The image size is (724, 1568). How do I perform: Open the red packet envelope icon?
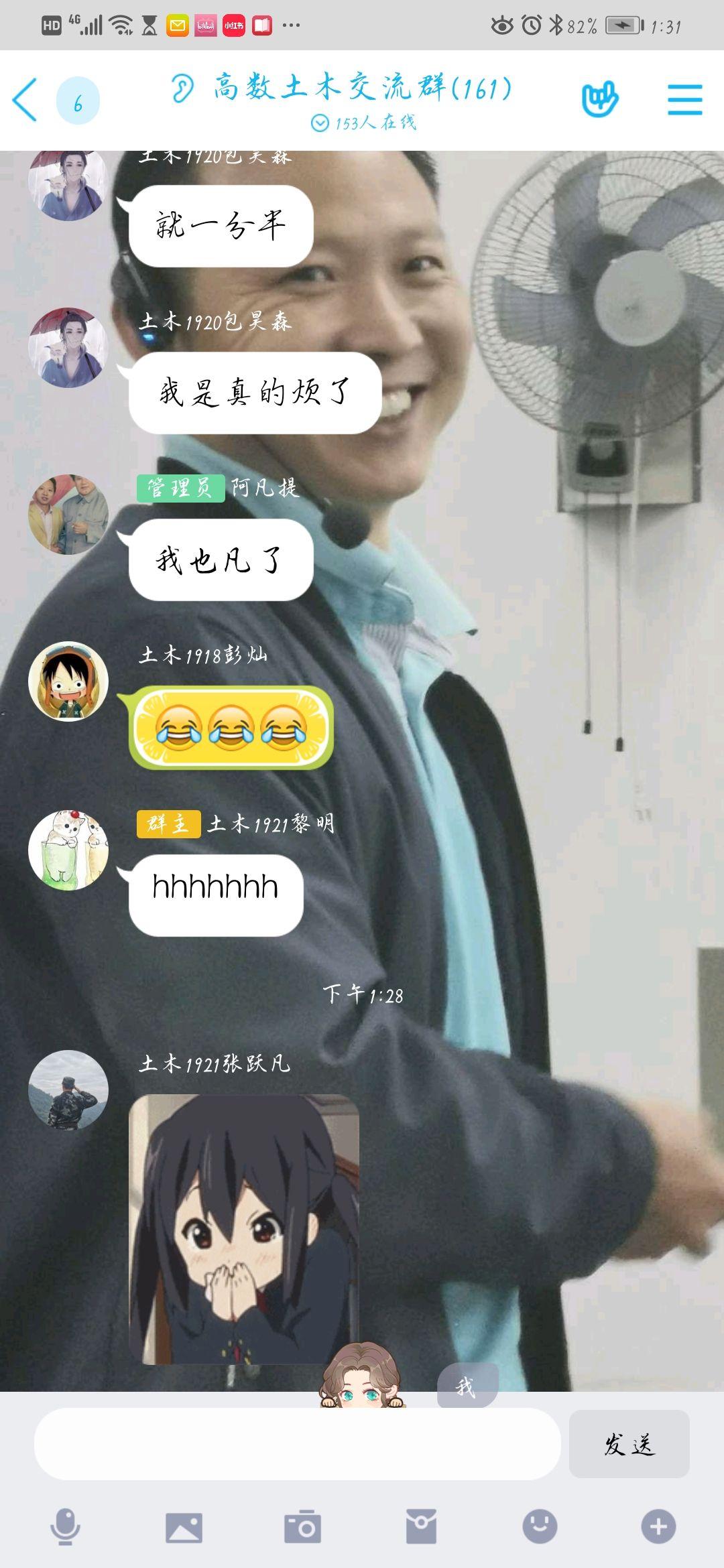(x=421, y=1527)
